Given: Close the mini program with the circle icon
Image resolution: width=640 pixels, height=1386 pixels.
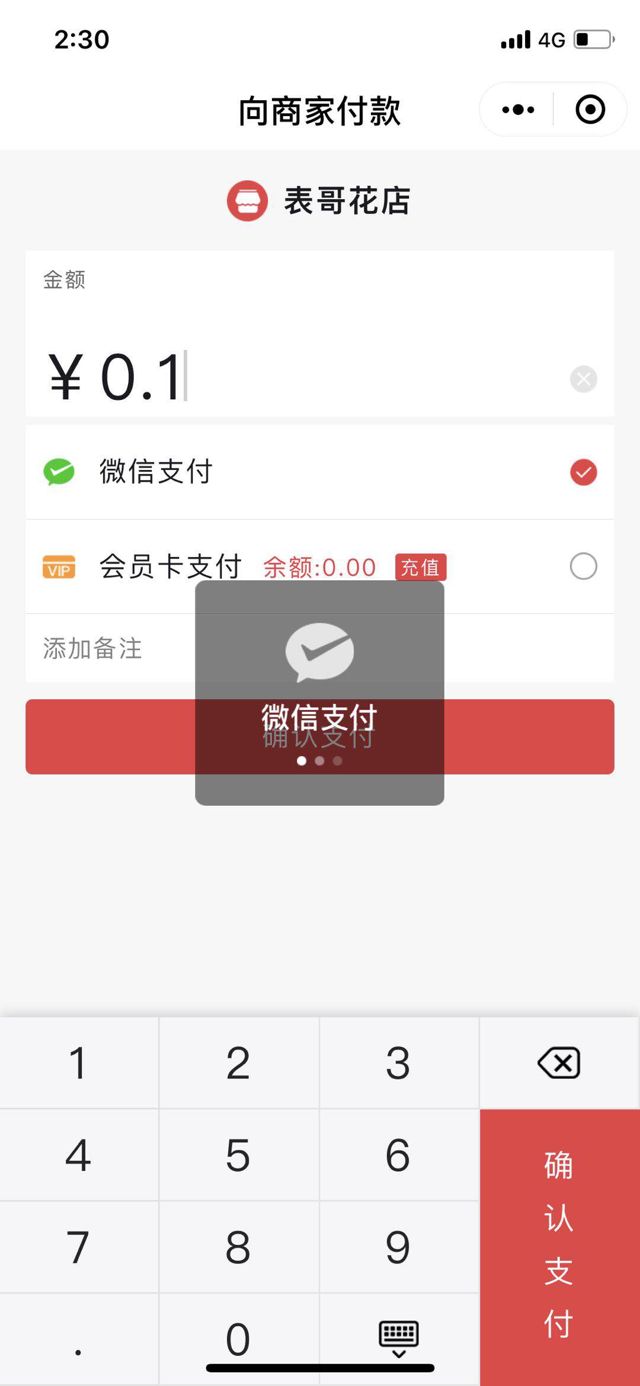Looking at the screenshot, I should [x=590, y=110].
